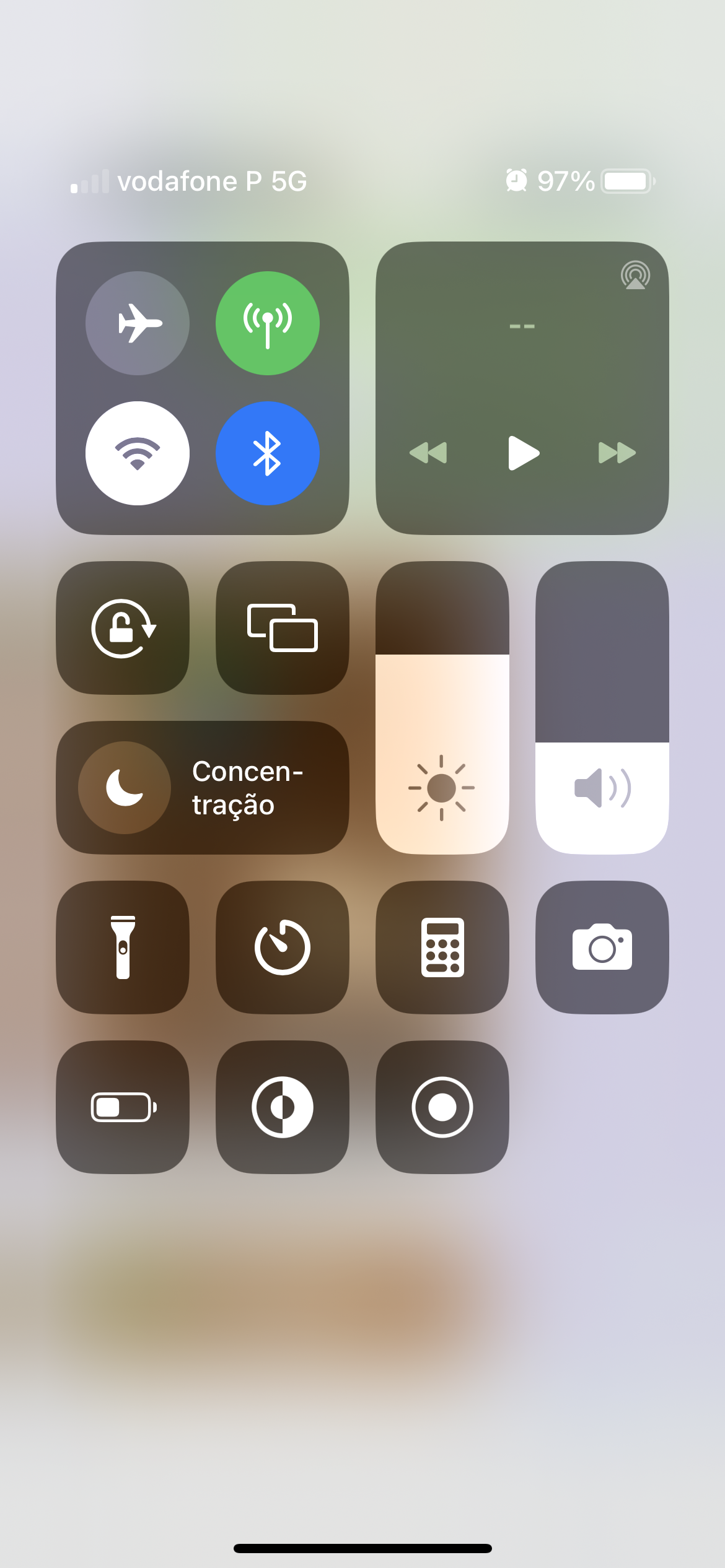Open screen mirroring
The width and height of the screenshot is (725, 1568).
click(x=283, y=628)
